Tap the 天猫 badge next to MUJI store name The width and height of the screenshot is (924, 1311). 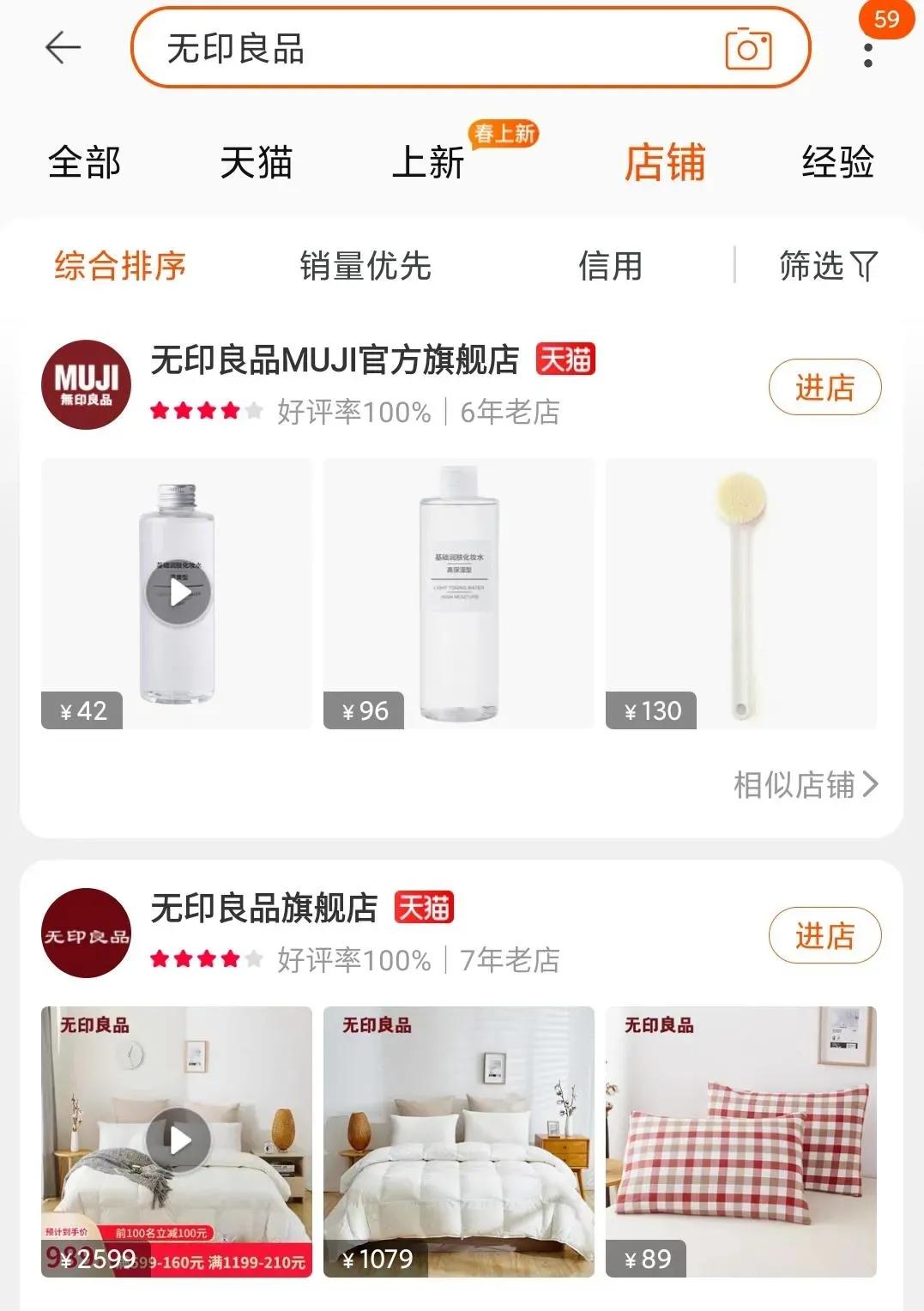coord(565,360)
